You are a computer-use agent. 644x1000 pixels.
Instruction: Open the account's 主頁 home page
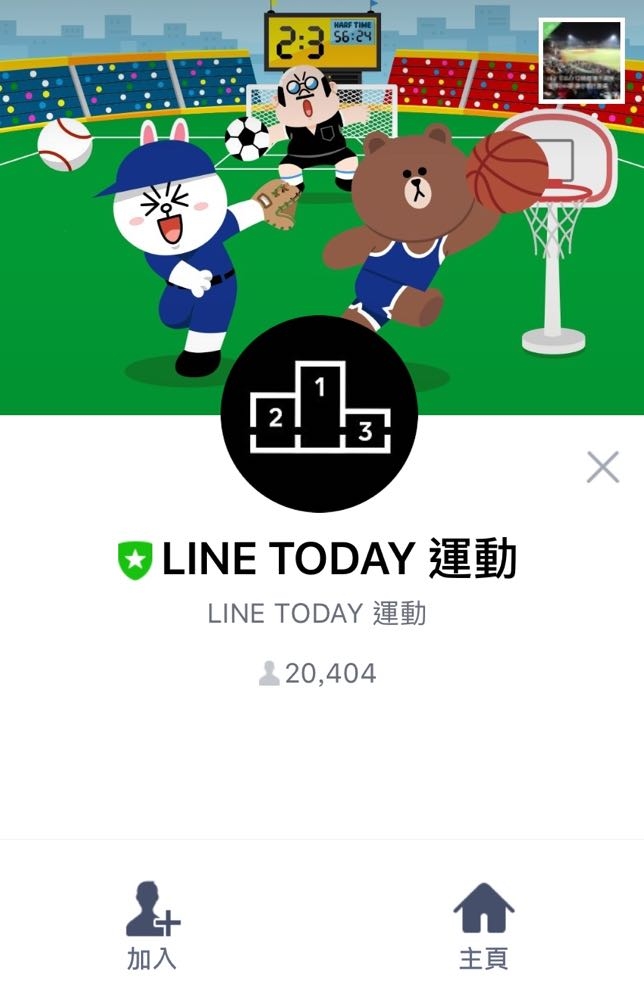484,924
